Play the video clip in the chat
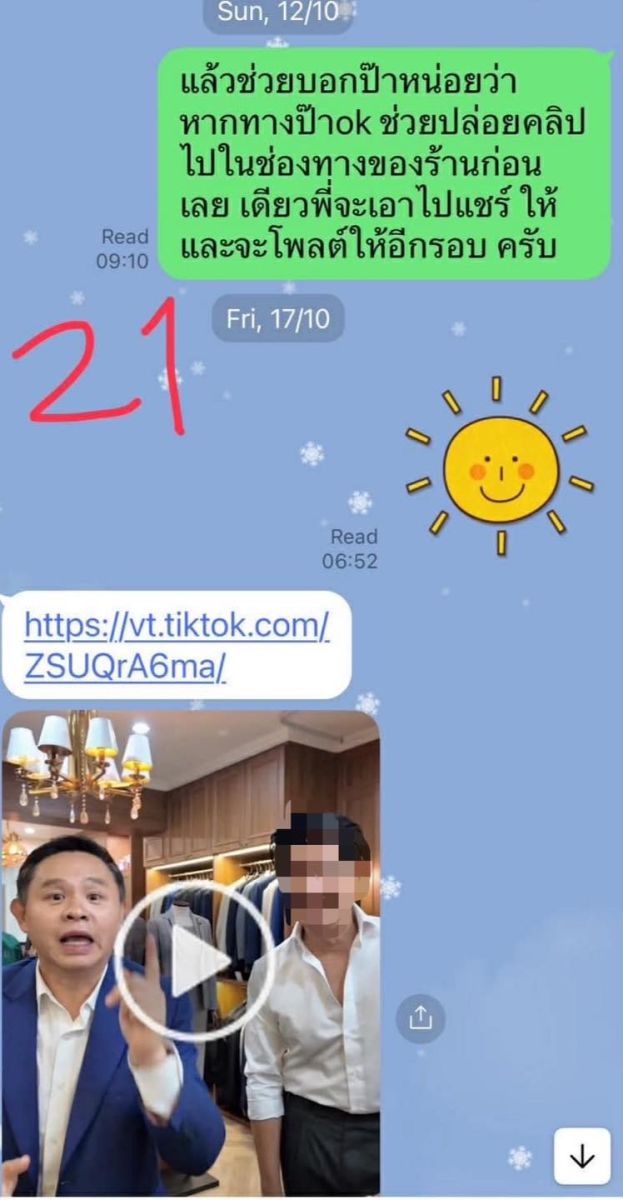623x1200 pixels. 193,960
